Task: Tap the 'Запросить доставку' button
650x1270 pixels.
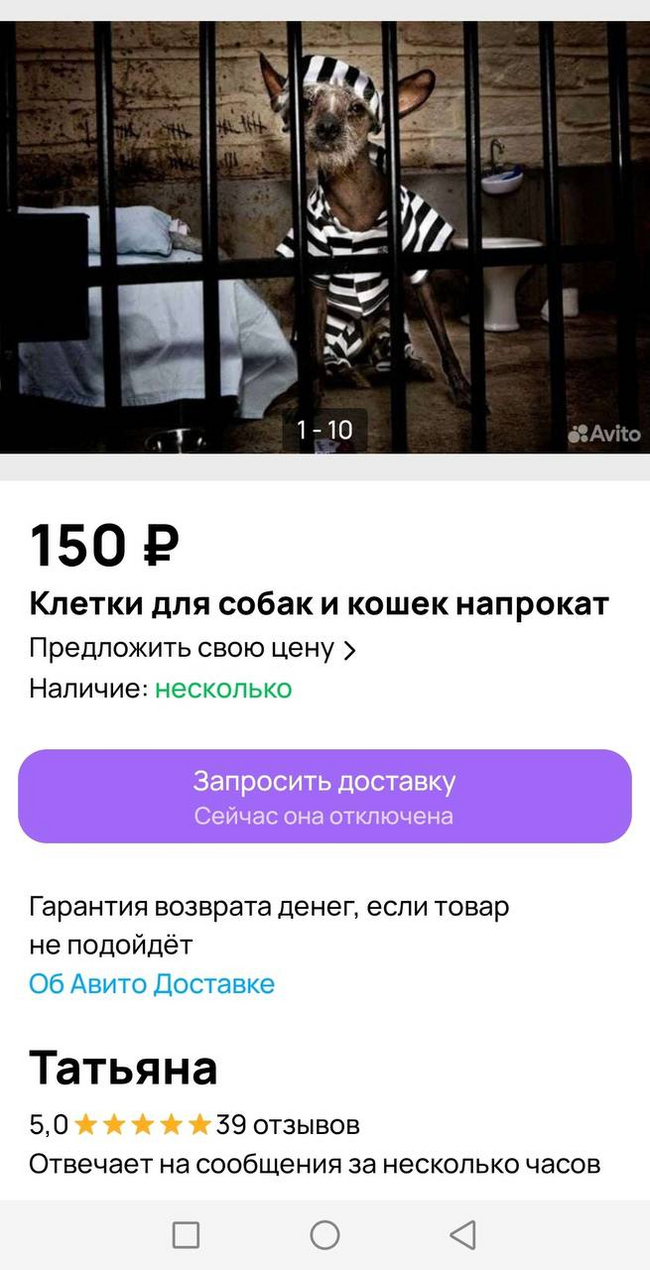Action: (325, 797)
